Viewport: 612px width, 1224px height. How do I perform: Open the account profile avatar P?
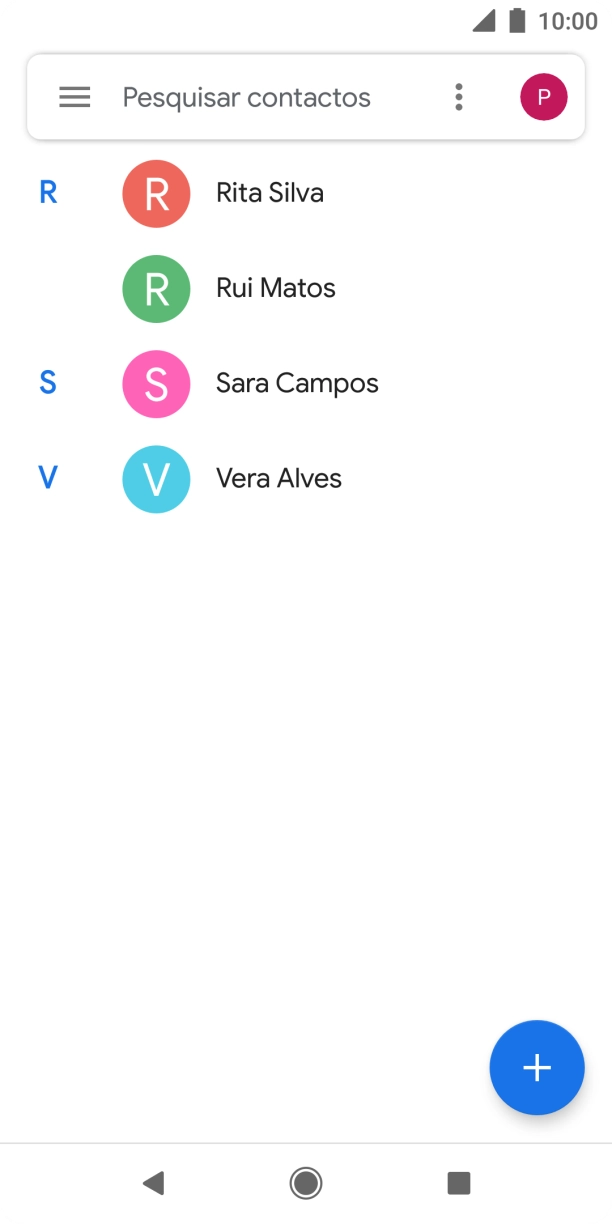point(543,97)
